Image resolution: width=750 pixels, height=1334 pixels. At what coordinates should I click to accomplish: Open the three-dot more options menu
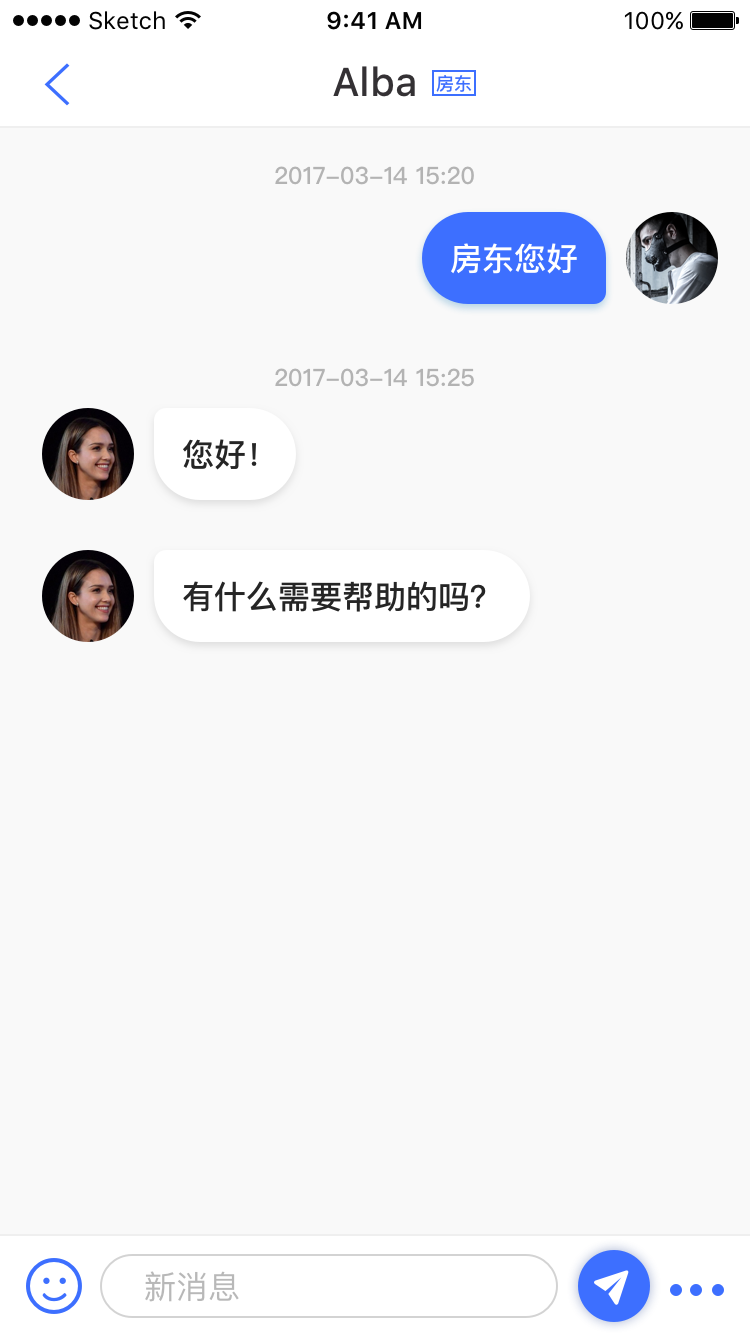coord(697,1290)
